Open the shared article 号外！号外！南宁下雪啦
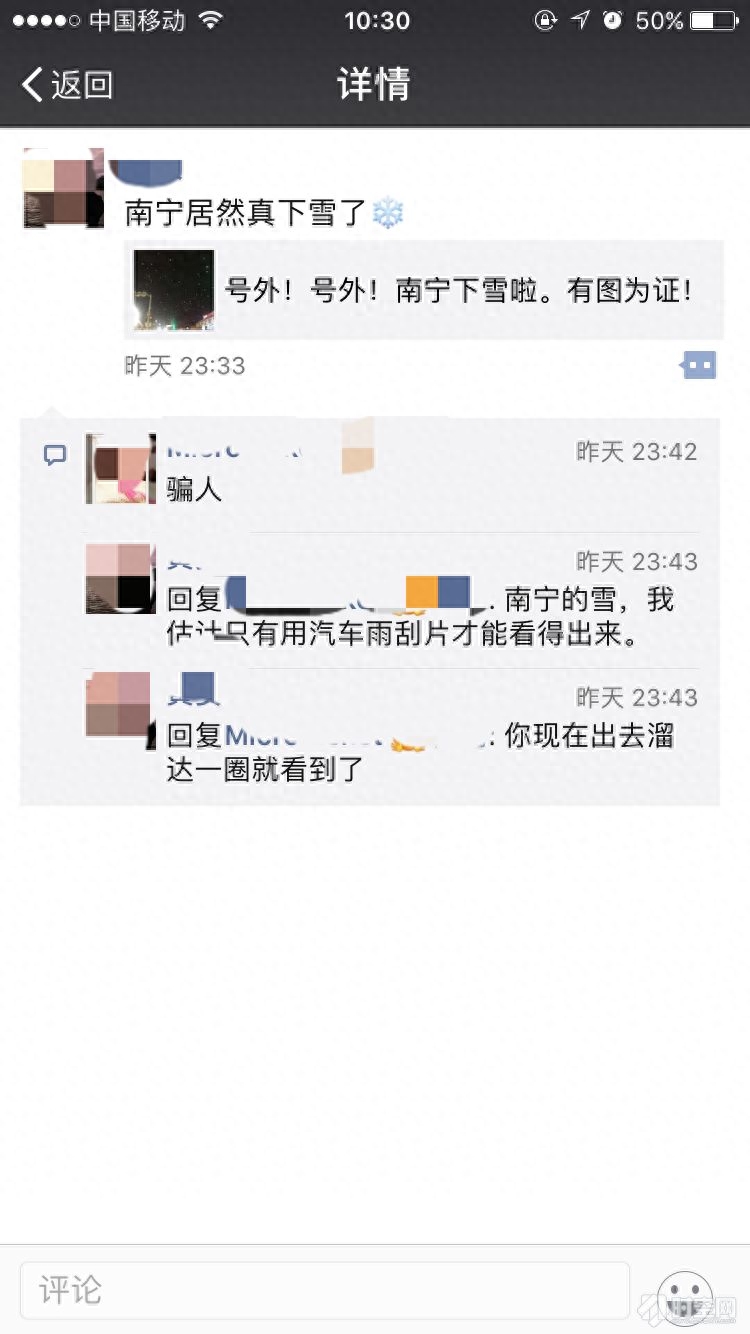The height and width of the screenshot is (1334, 750). coord(424,290)
